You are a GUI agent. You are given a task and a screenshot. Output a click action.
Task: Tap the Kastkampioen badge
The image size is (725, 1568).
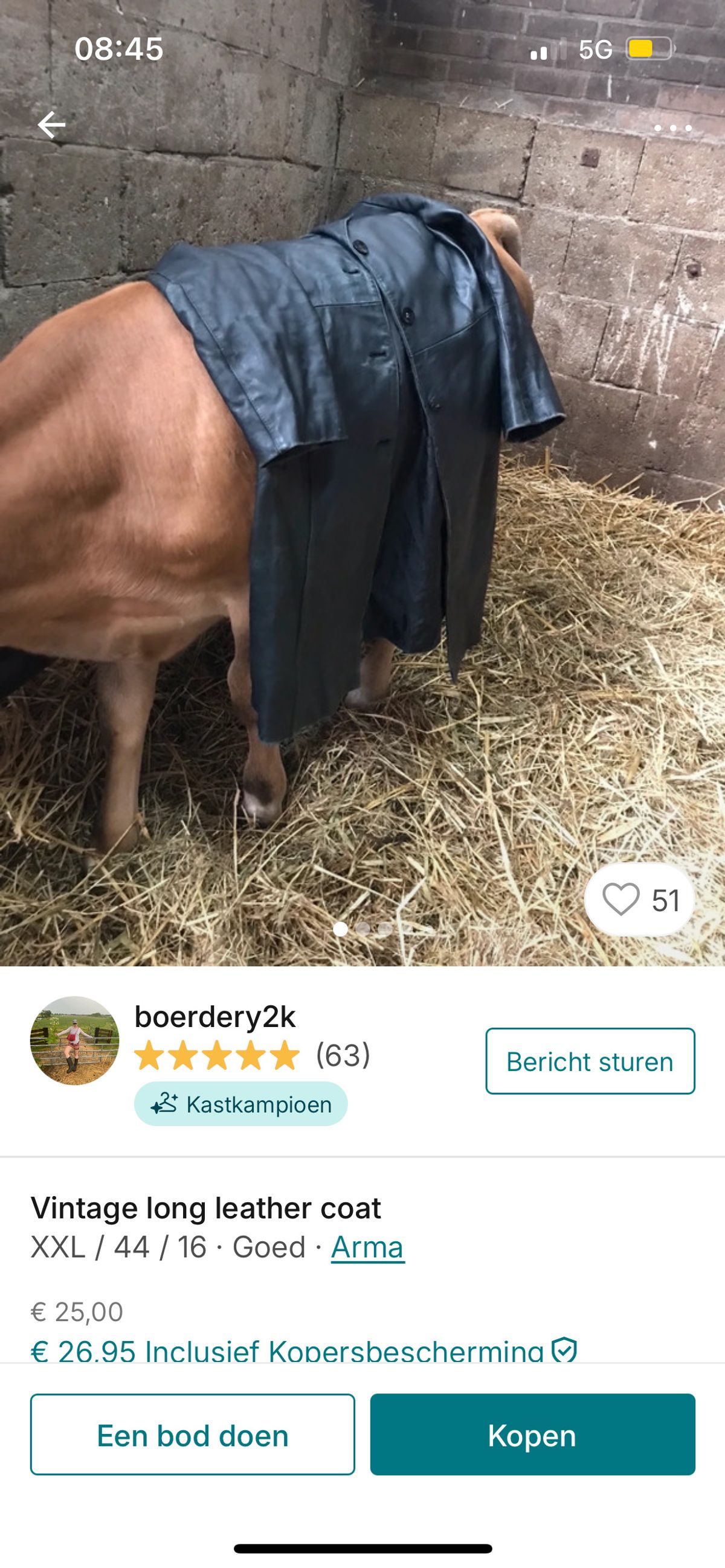240,1104
